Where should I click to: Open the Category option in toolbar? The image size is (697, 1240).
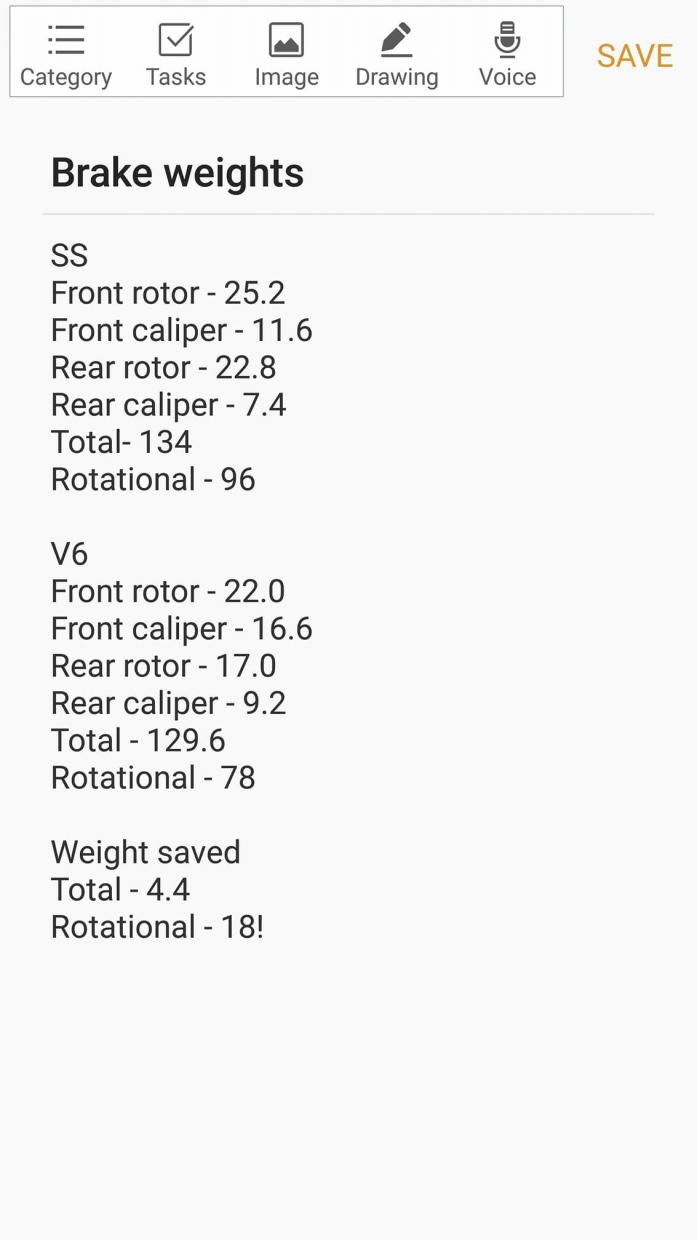pyautogui.click(x=66, y=54)
